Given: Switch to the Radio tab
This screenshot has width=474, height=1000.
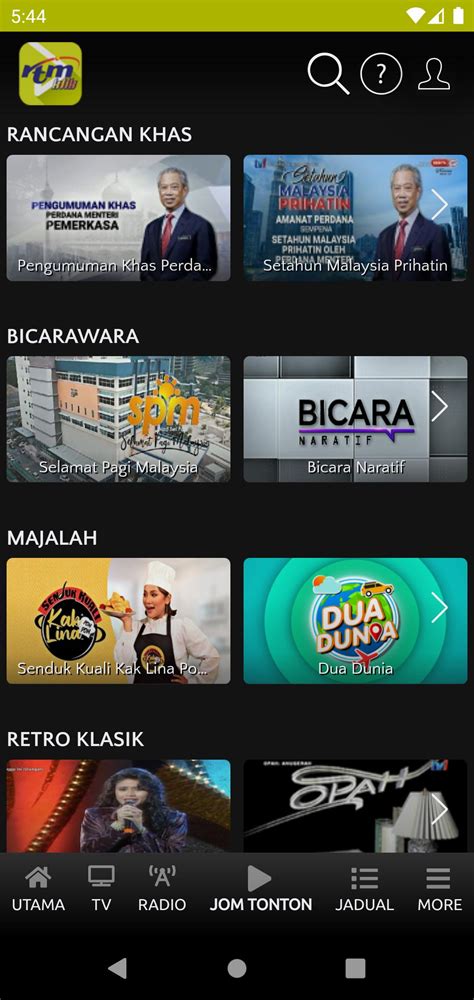Looking at the screenshot, I should (x=162, y=889).
